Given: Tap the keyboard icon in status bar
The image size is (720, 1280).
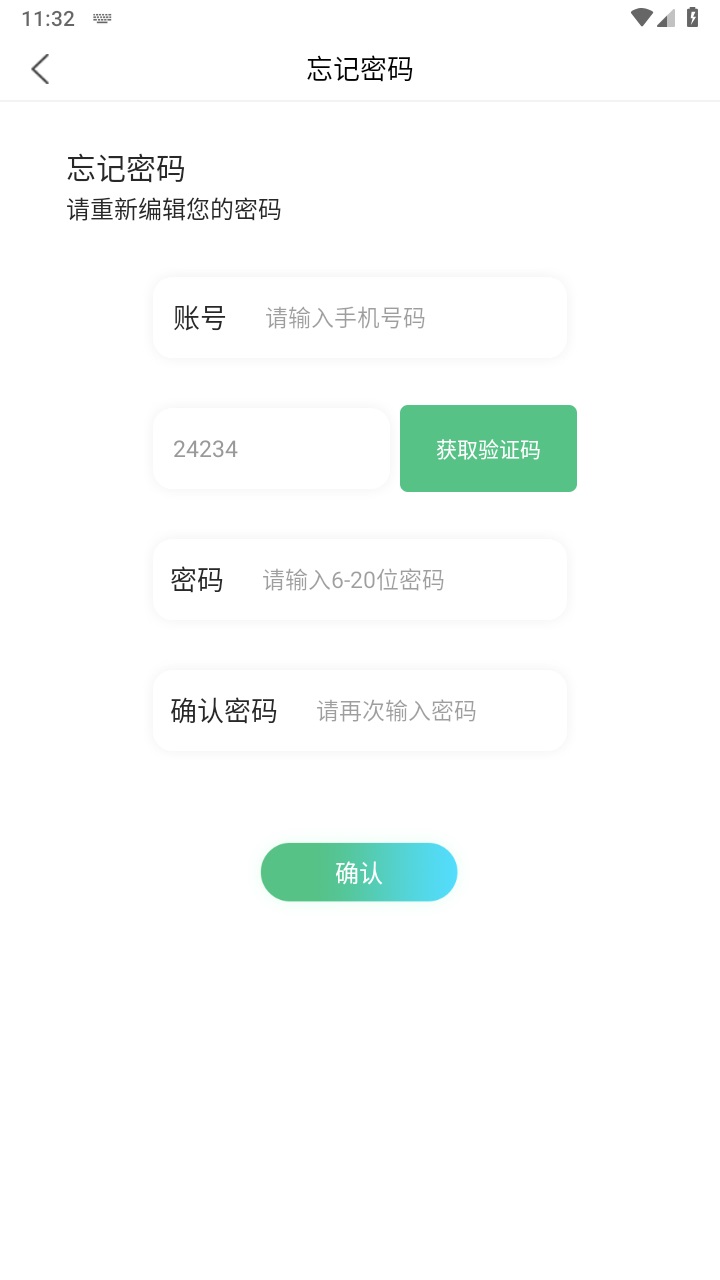Looking at the screenshot, I should pyautogui.click(x=100, y=17).
